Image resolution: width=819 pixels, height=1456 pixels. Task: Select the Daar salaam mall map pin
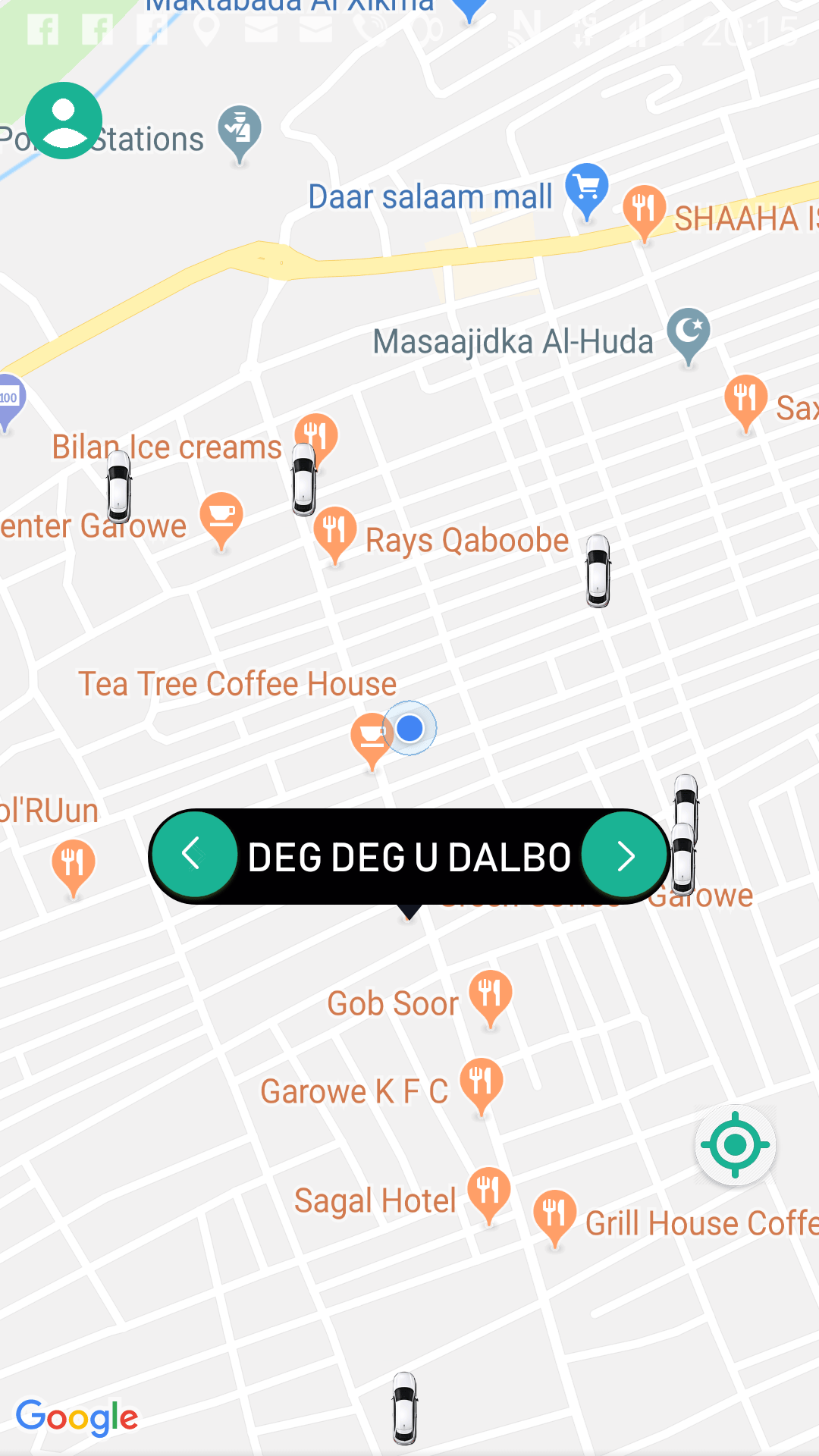[586, 187]
